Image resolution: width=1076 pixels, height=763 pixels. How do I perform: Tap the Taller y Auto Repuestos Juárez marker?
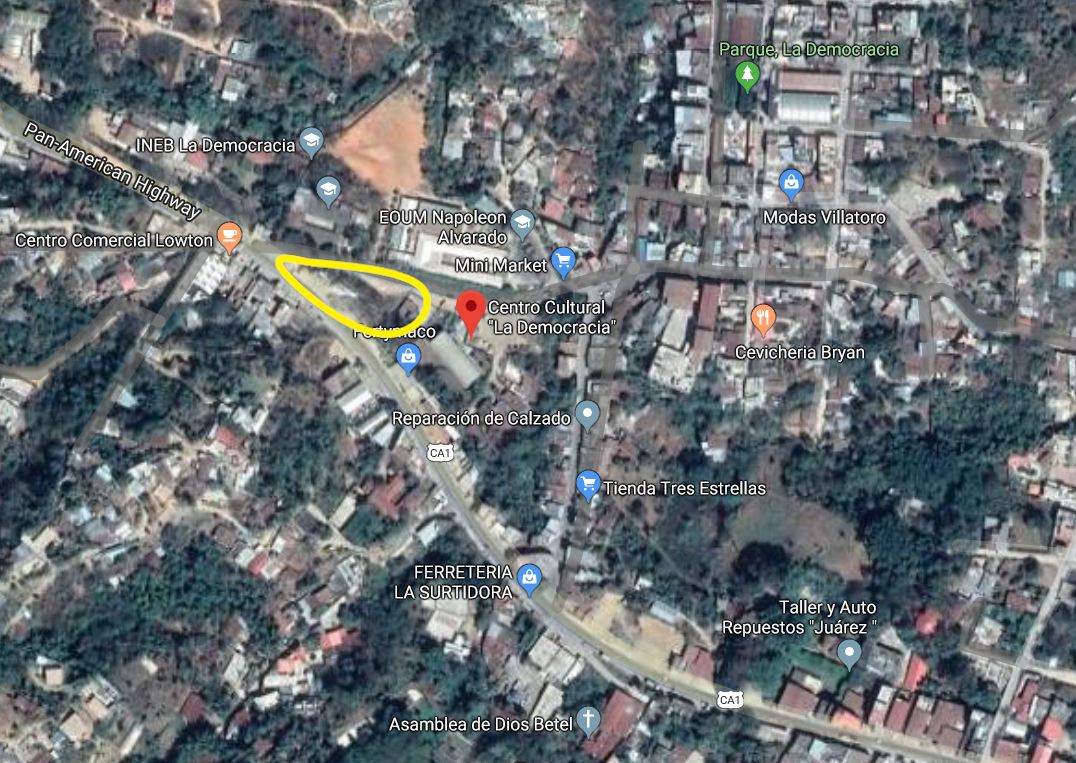[x=849, y=654]
